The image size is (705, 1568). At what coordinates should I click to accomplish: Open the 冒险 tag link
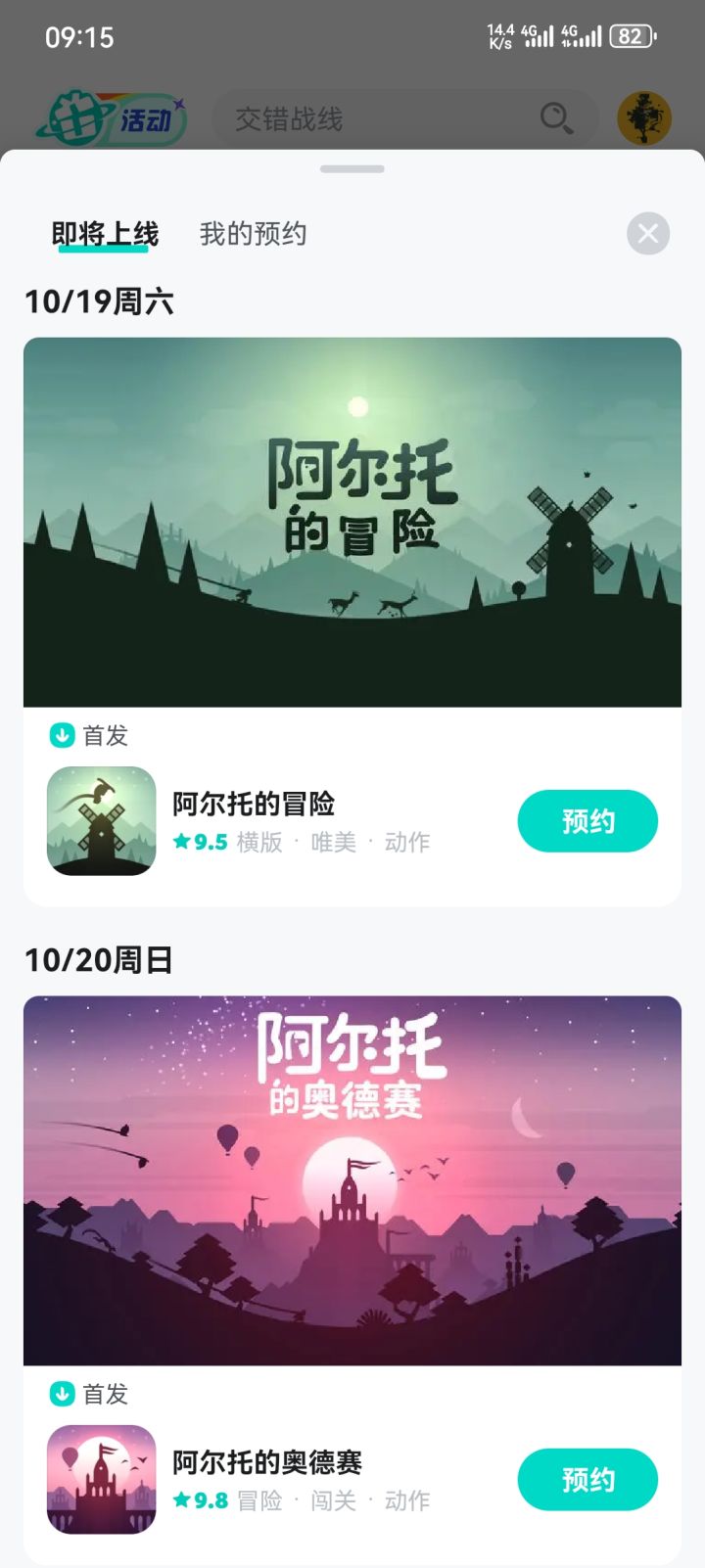click(261, 1500)
